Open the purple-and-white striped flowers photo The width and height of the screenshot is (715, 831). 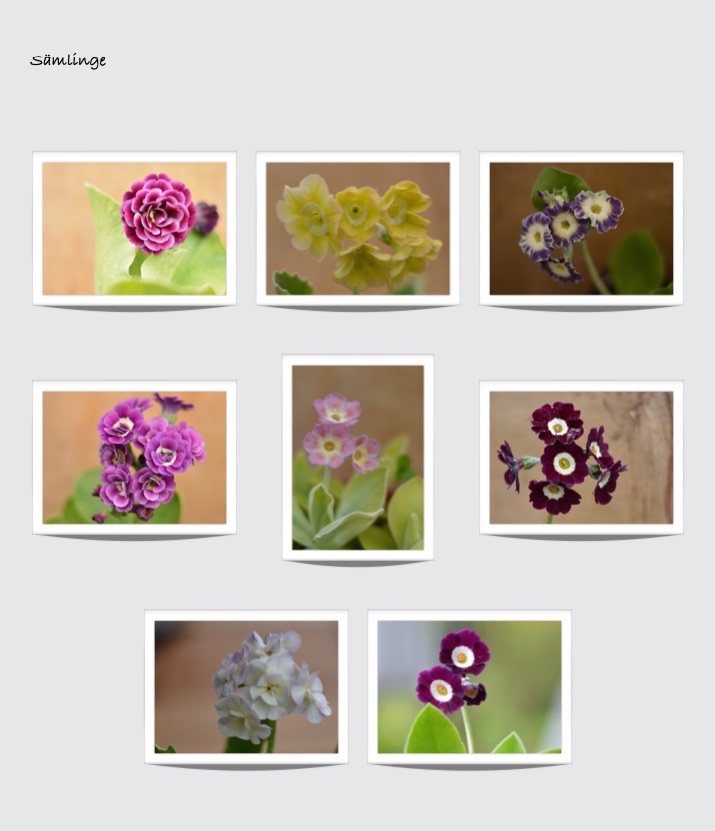(580, 228)
